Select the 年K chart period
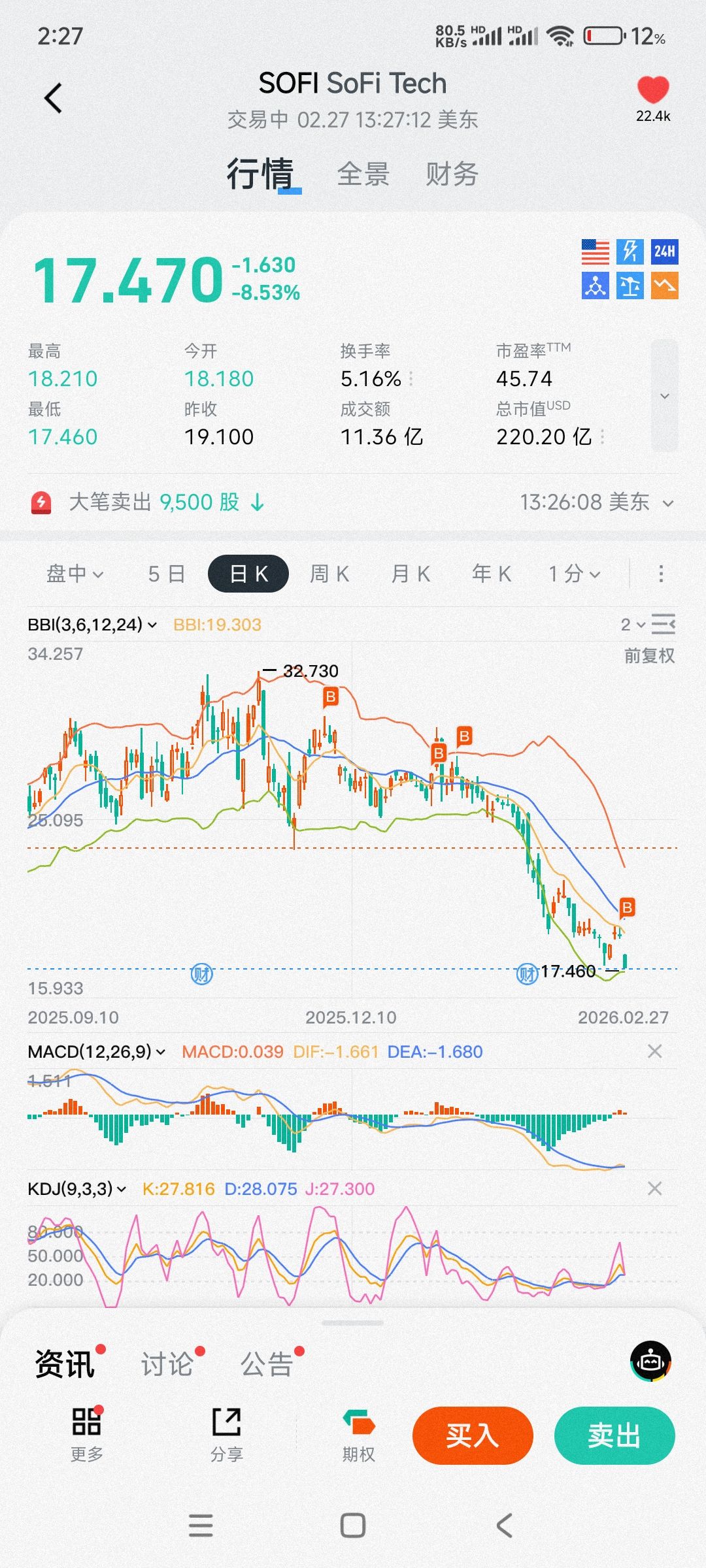Image resolution: width=706 pixels, height=1568 pixels. (x=492, y=574)
